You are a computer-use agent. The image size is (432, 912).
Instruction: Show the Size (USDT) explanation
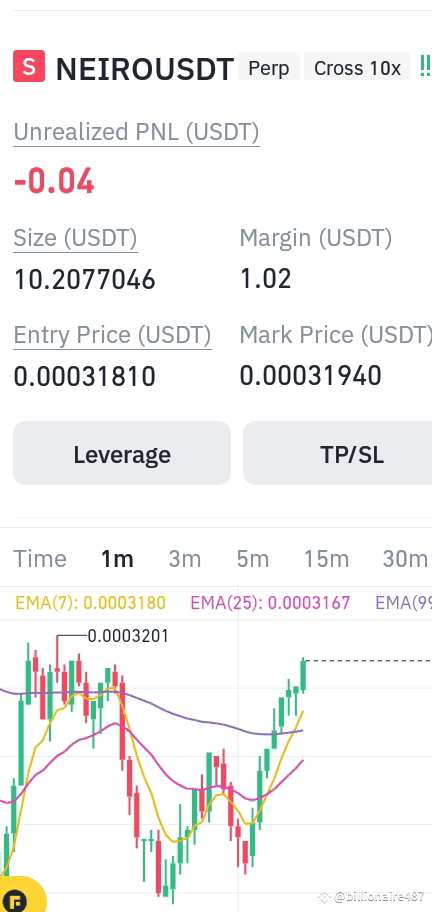(76, 238)
